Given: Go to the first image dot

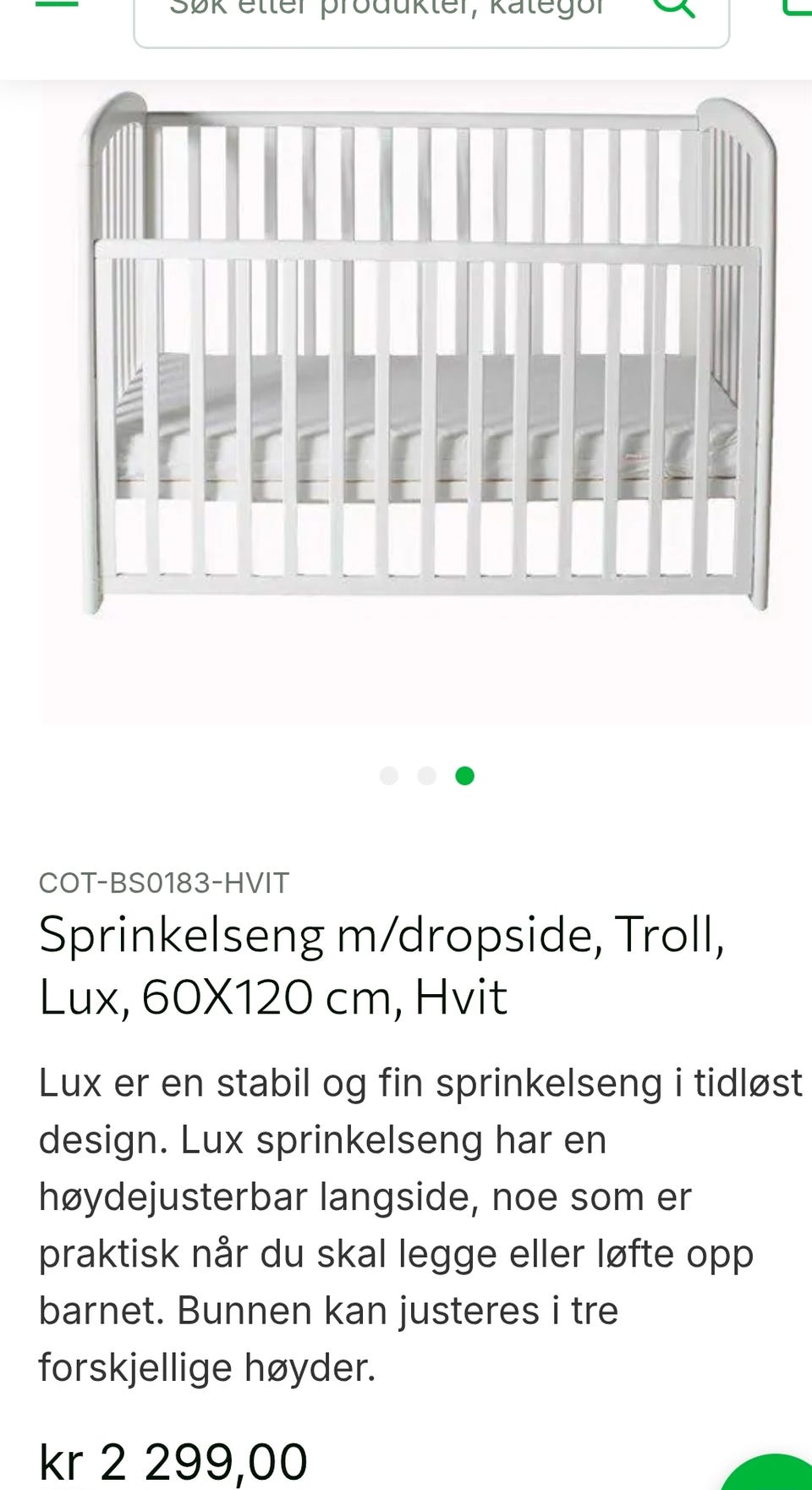Looking at the screenshot, I should (389, 776).
